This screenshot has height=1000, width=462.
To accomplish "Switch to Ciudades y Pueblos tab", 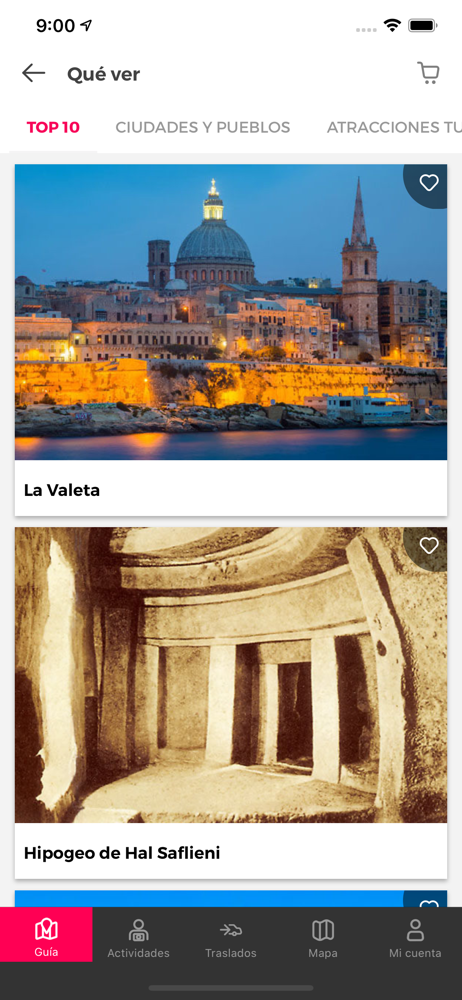I will coord(203,127).
